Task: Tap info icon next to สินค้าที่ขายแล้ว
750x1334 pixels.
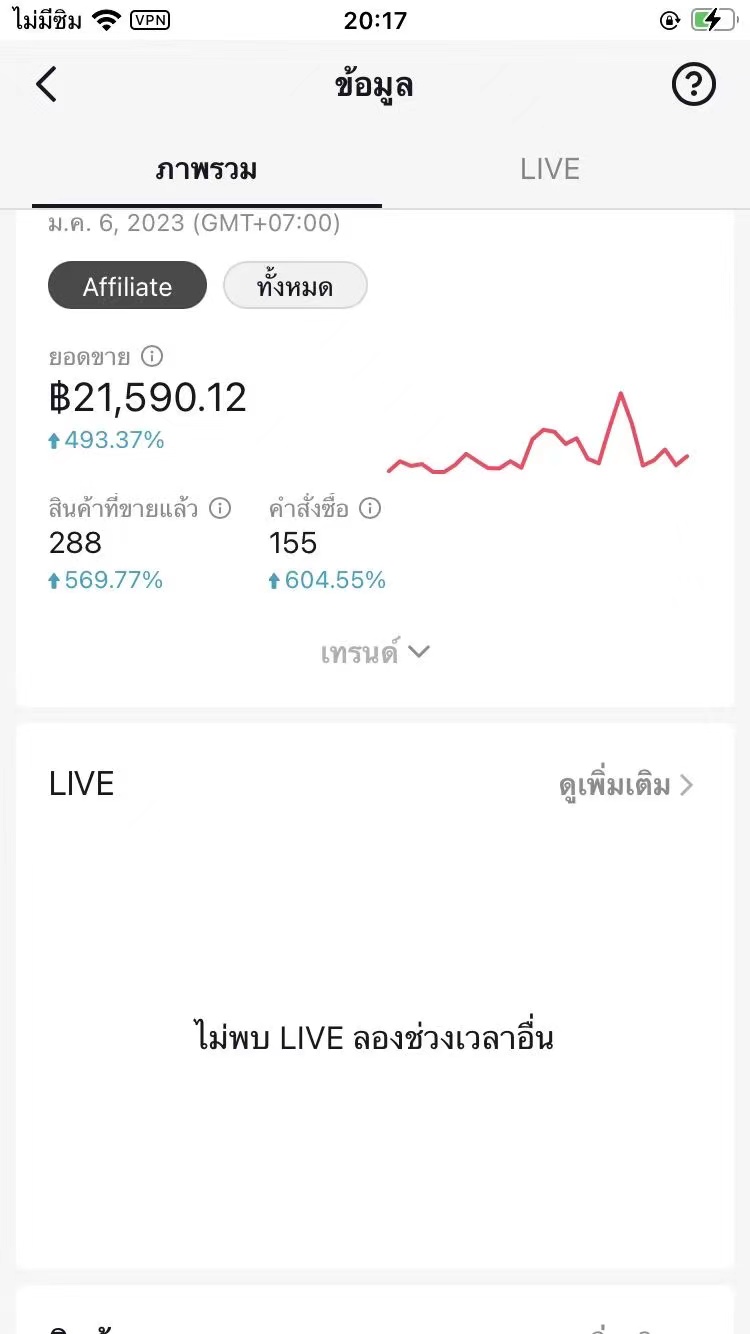Action: (219, 508)
